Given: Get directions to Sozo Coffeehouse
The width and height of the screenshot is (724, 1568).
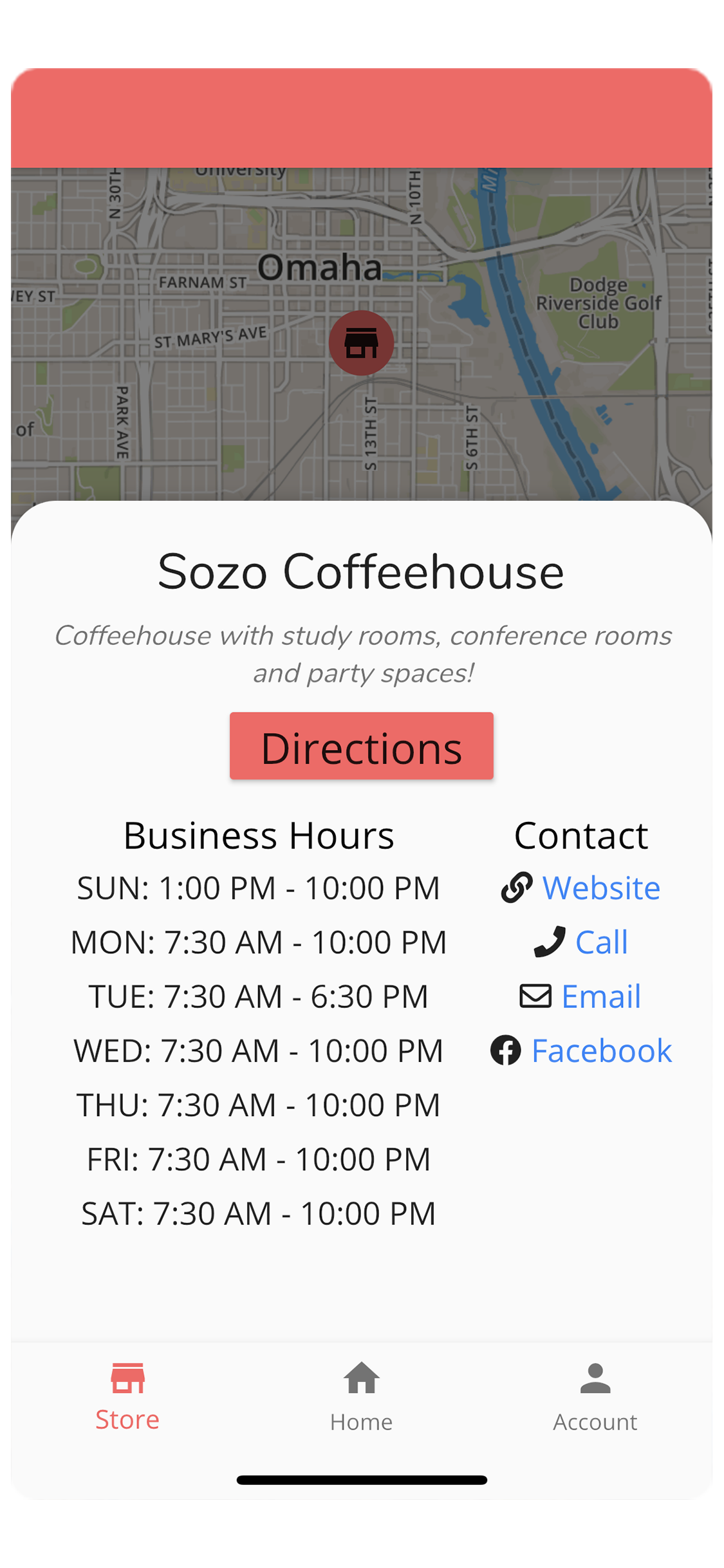Looking at the screenshot, I should tap(361, 747).
